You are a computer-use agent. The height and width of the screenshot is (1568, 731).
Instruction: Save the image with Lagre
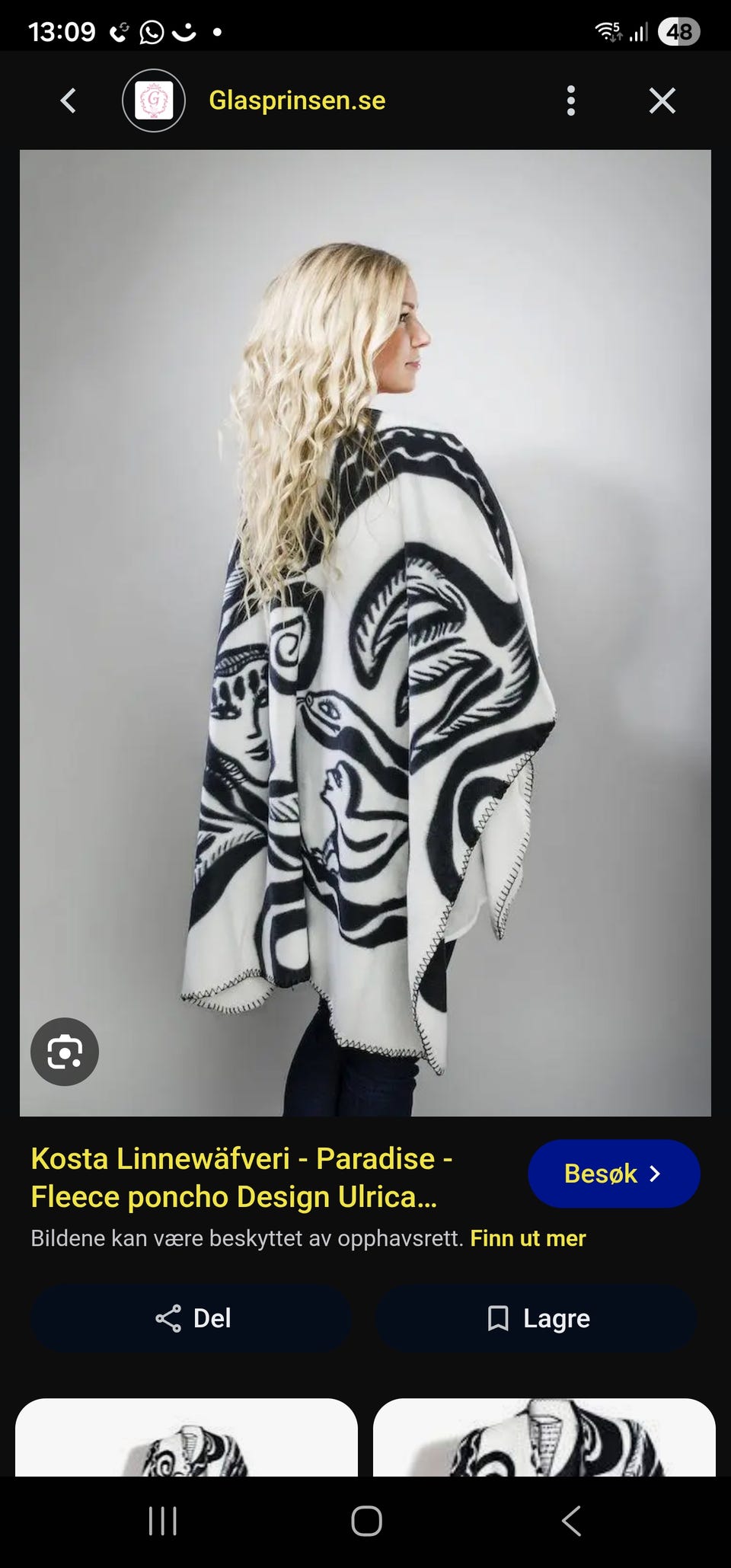537,1318
